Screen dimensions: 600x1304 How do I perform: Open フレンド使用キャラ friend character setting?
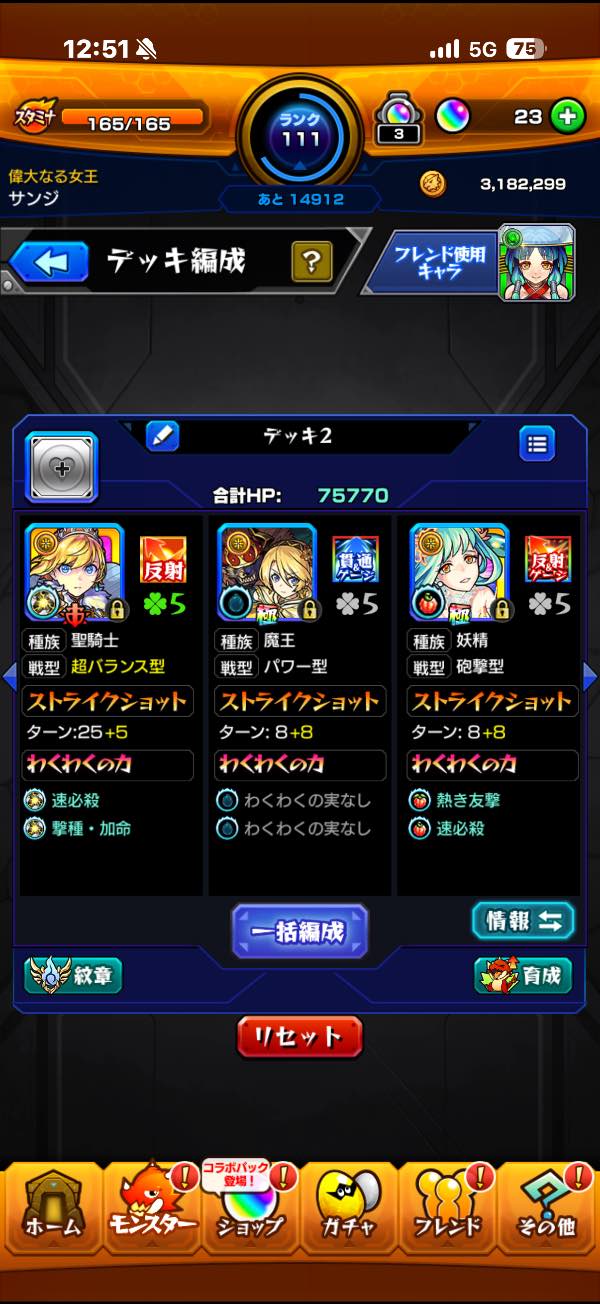coord(470,262)
